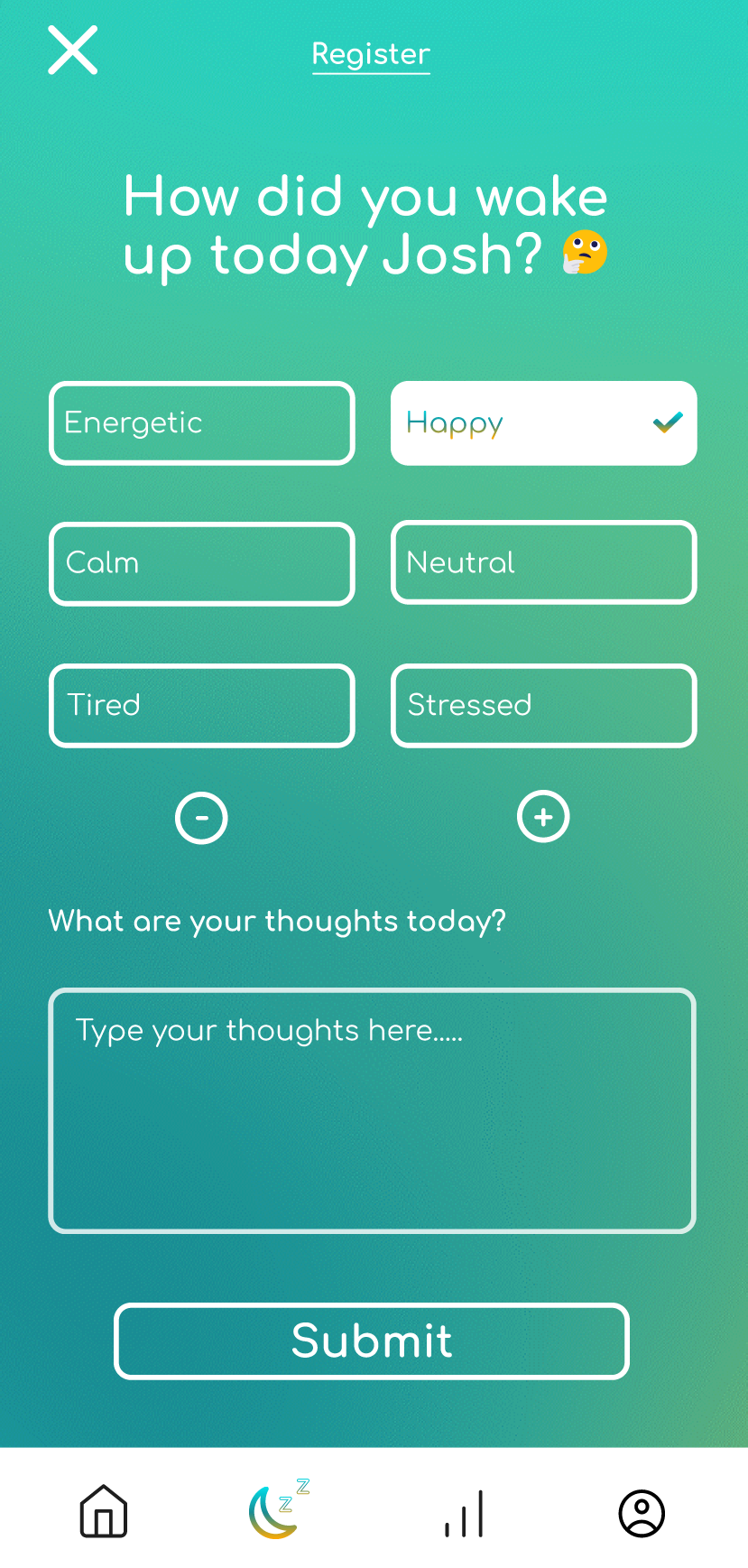The image size is (748, 1568).
Task: Switch to the statistics bars tab
Action: pos(465,1513)
